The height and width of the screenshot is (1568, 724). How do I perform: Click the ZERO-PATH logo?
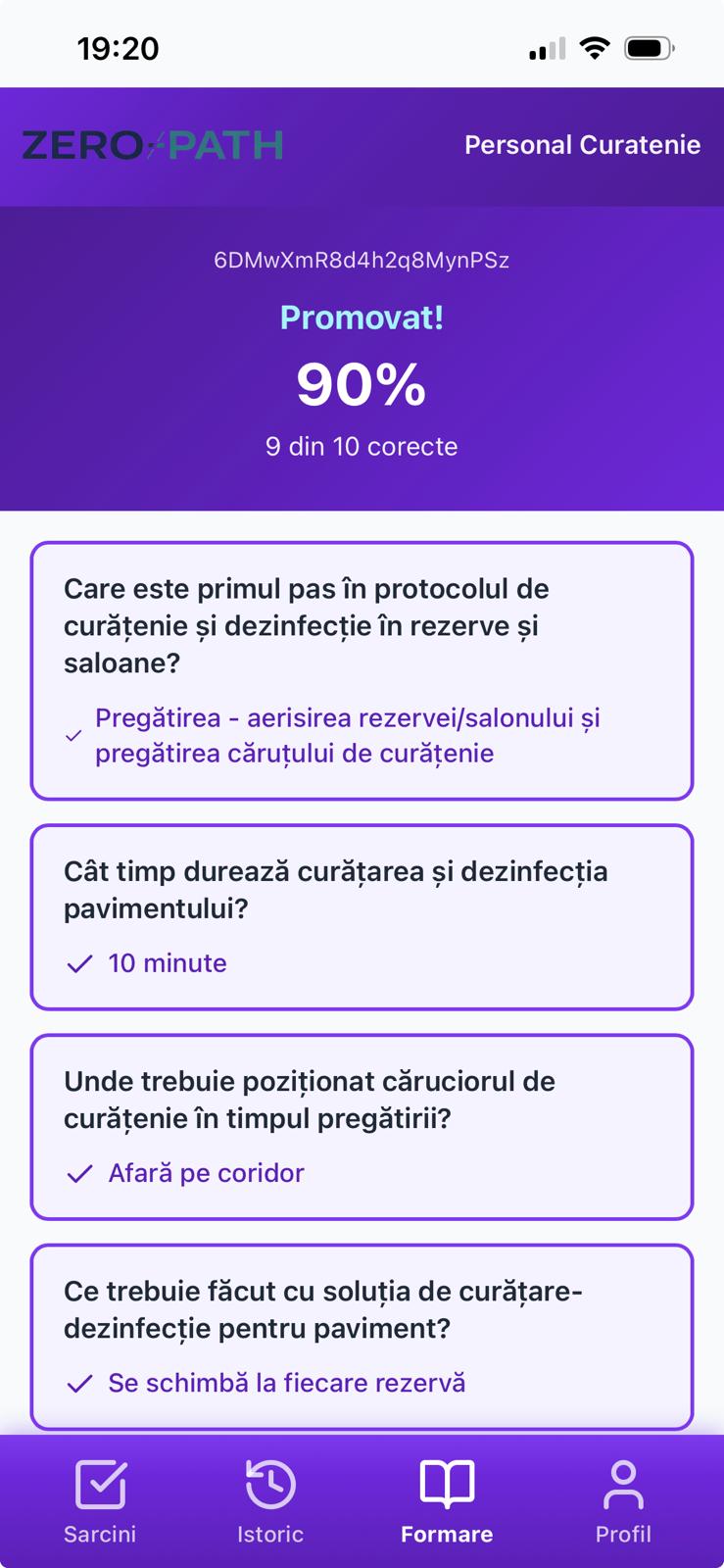pyautogui.click(x=154, y=144)
